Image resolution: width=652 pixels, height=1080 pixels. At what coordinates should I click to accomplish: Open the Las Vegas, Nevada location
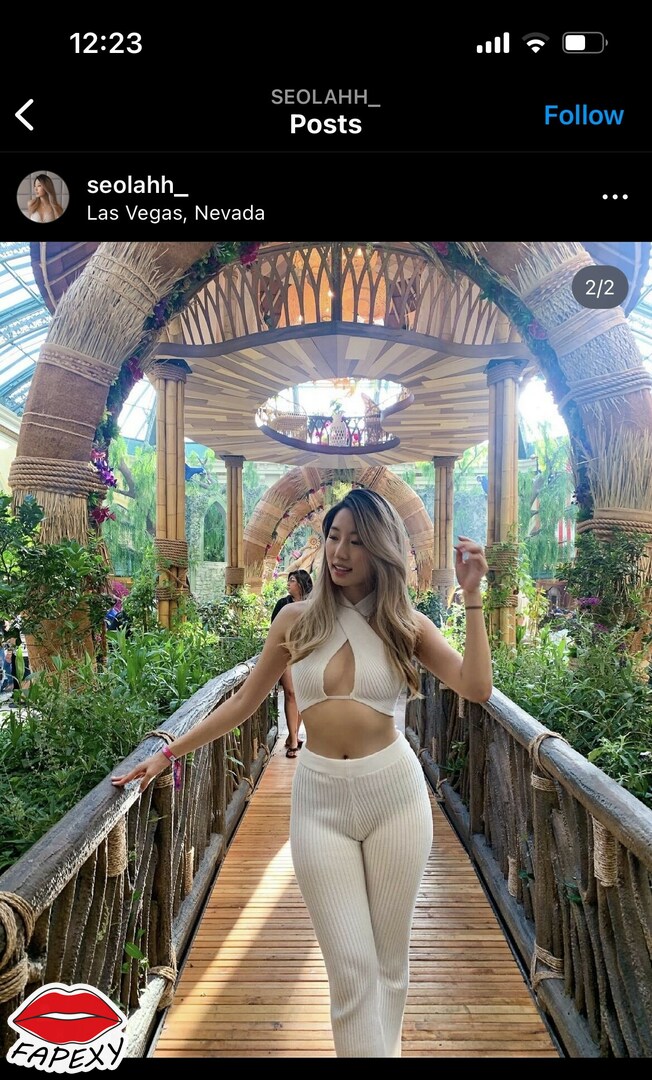pos(176,213)
